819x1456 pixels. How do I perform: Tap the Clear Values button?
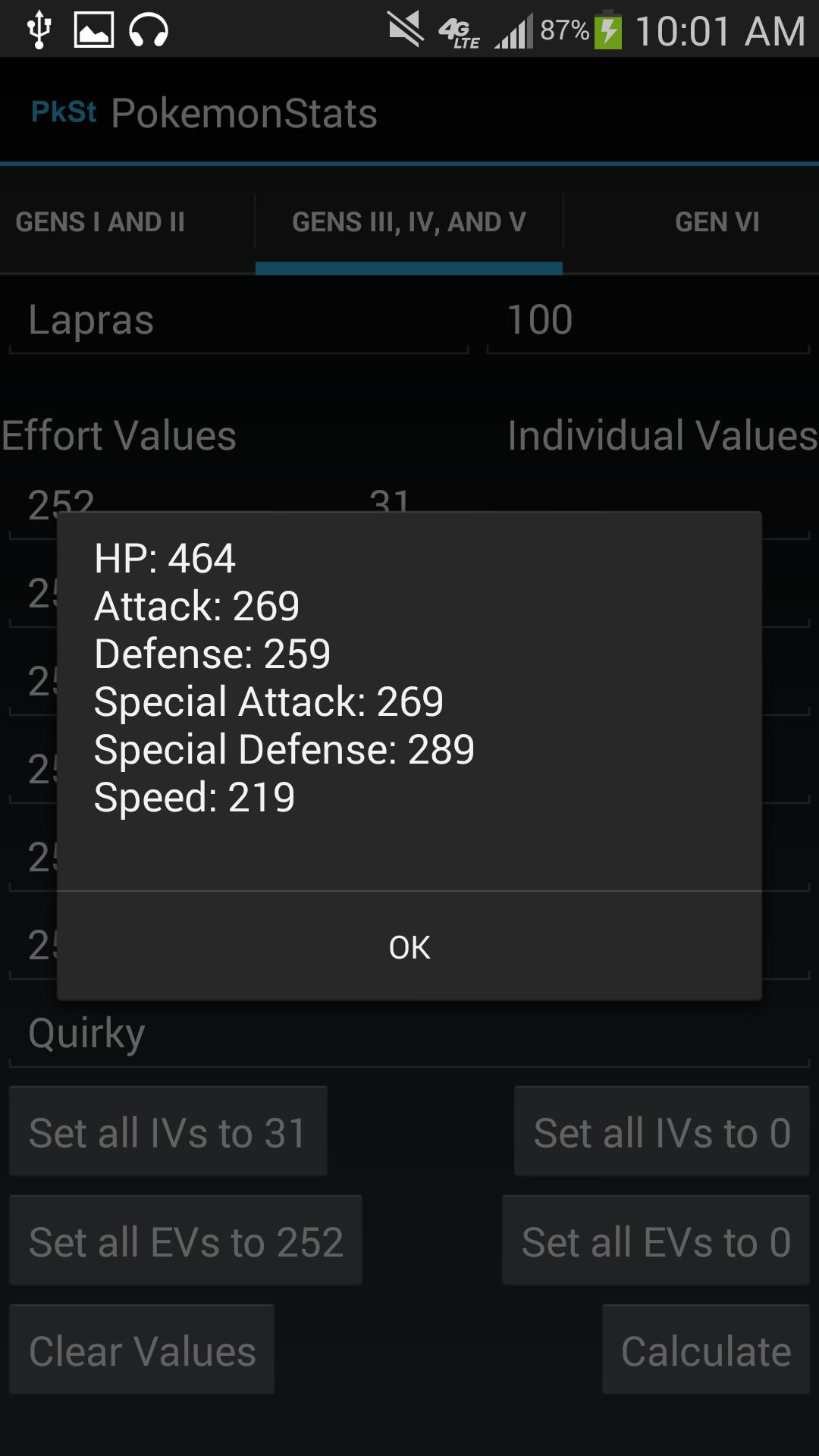click(x=142, y=1351)
